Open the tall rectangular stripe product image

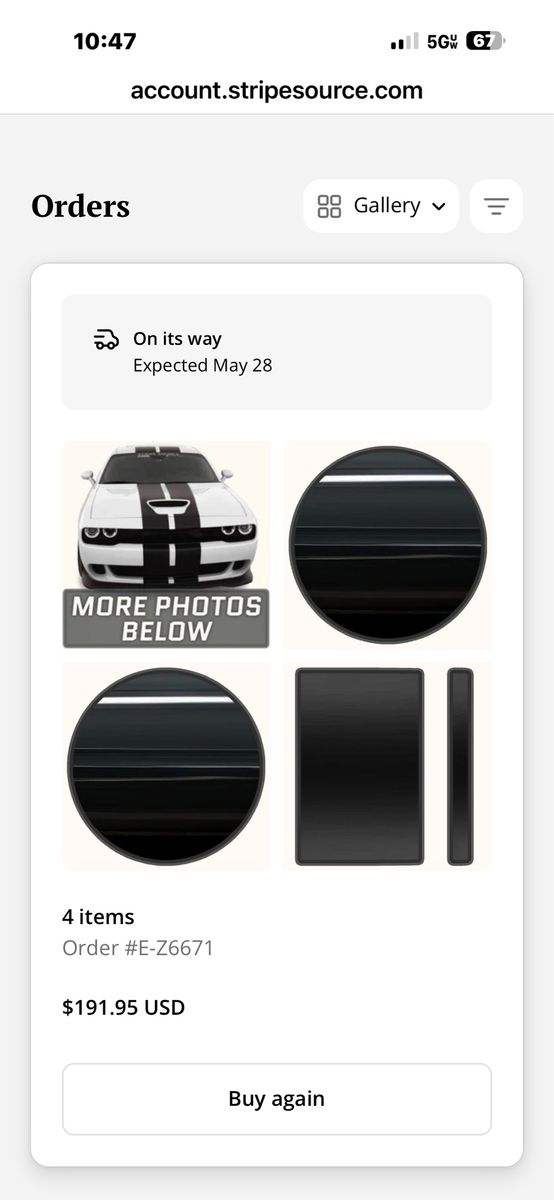388,766
